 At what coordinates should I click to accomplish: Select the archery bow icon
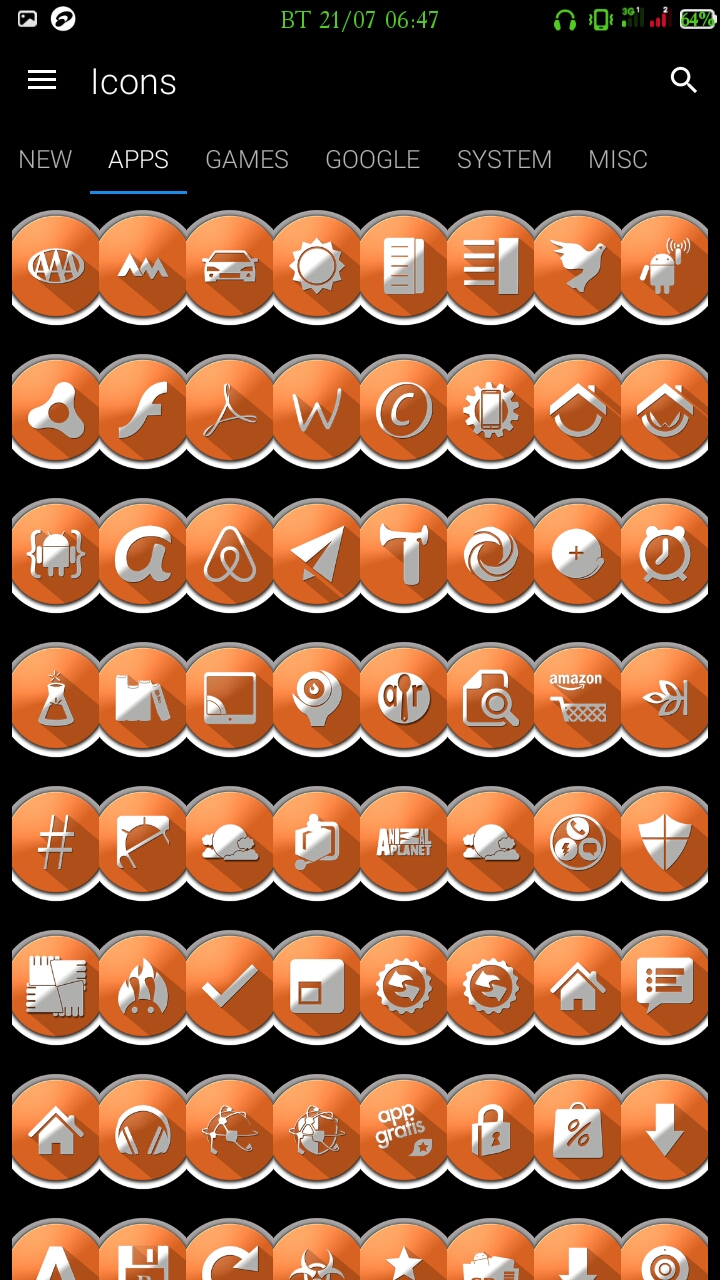click(143, 843)
